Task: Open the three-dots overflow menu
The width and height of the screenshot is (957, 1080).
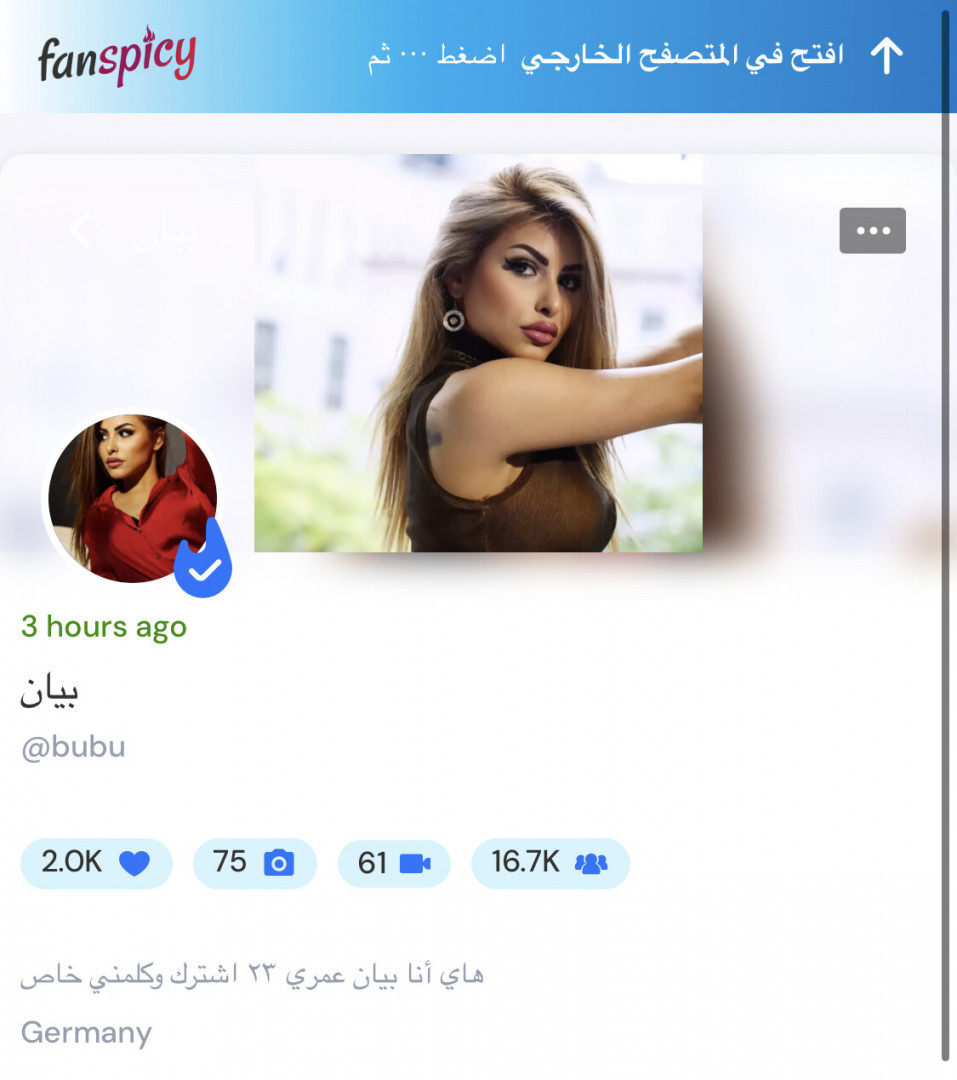Action: 872,231
